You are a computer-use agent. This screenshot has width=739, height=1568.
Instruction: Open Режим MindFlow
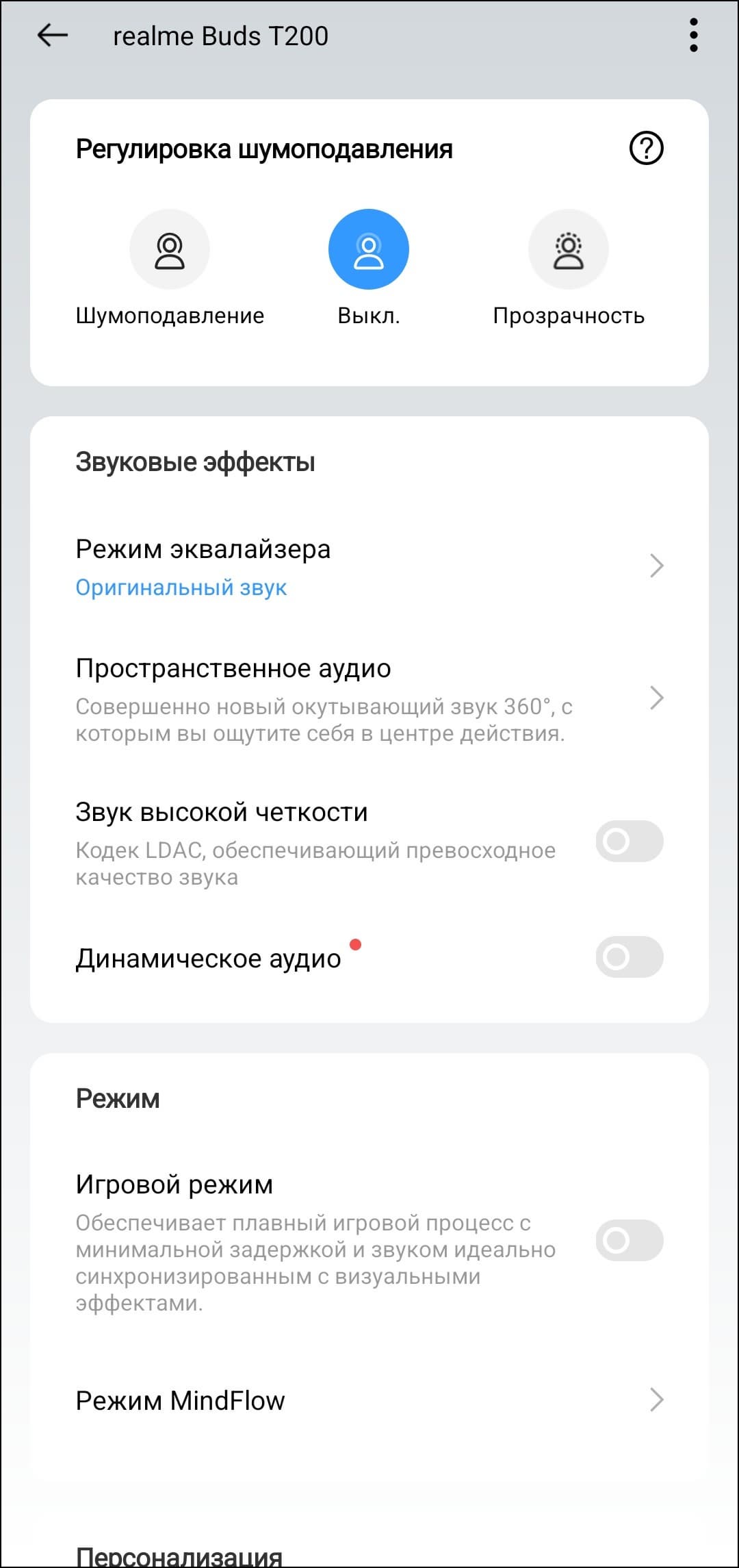(x=369, y=1400)
